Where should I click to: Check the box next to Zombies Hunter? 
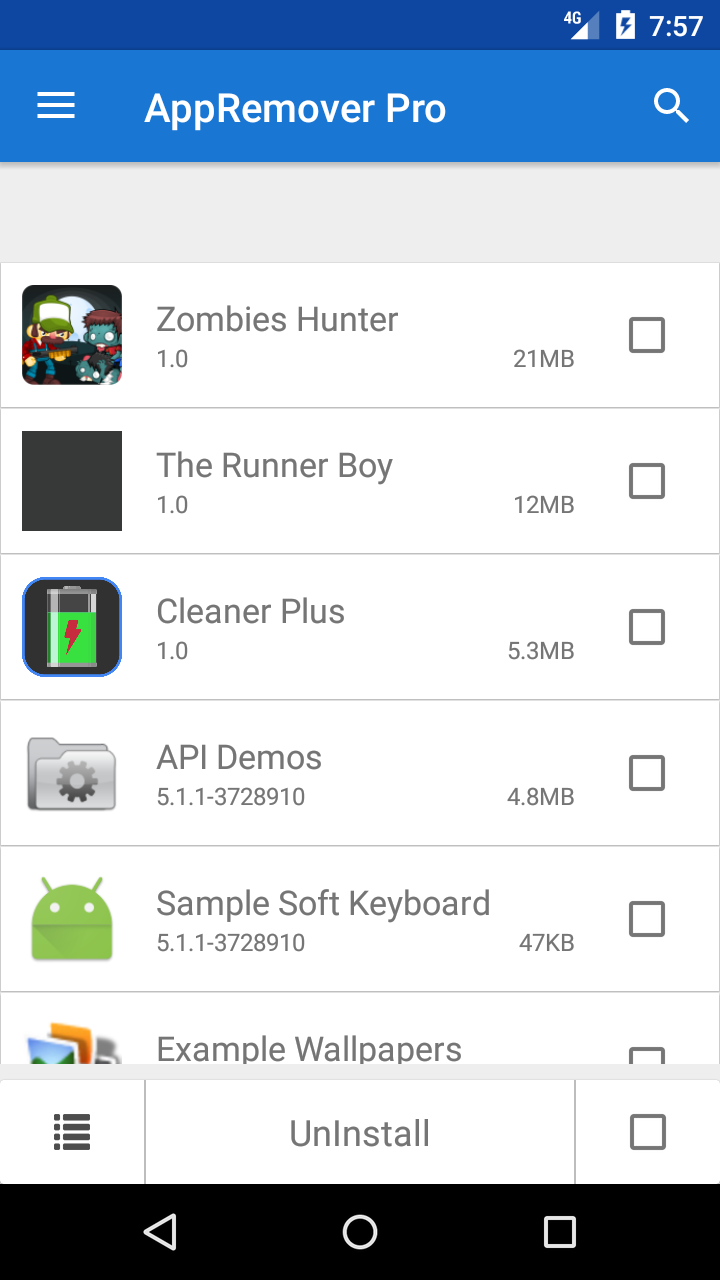tap(646, 335)
